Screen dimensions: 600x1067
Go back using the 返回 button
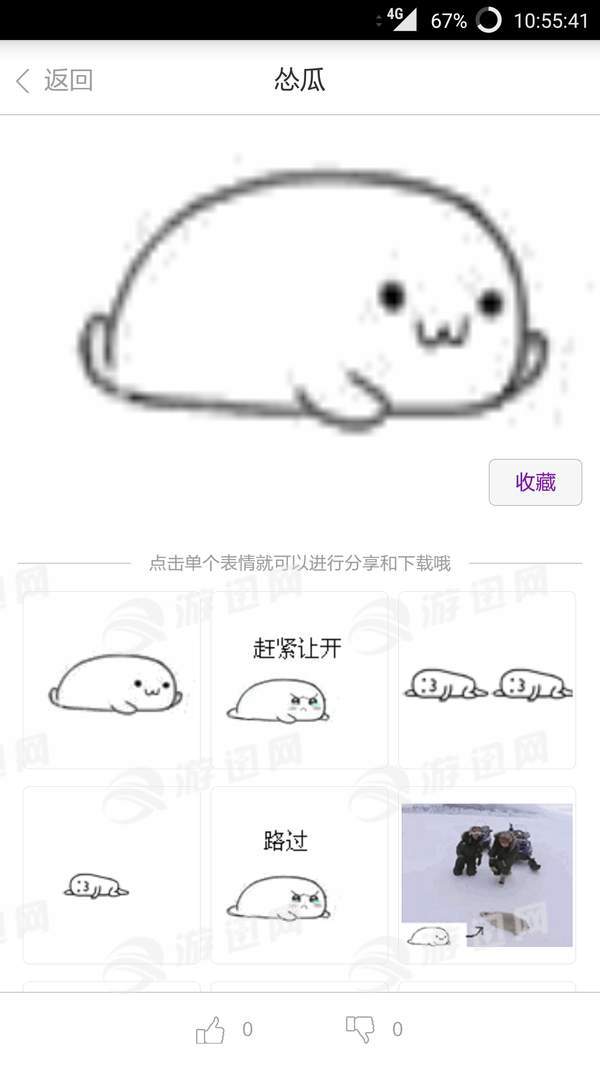coord(55,81)
